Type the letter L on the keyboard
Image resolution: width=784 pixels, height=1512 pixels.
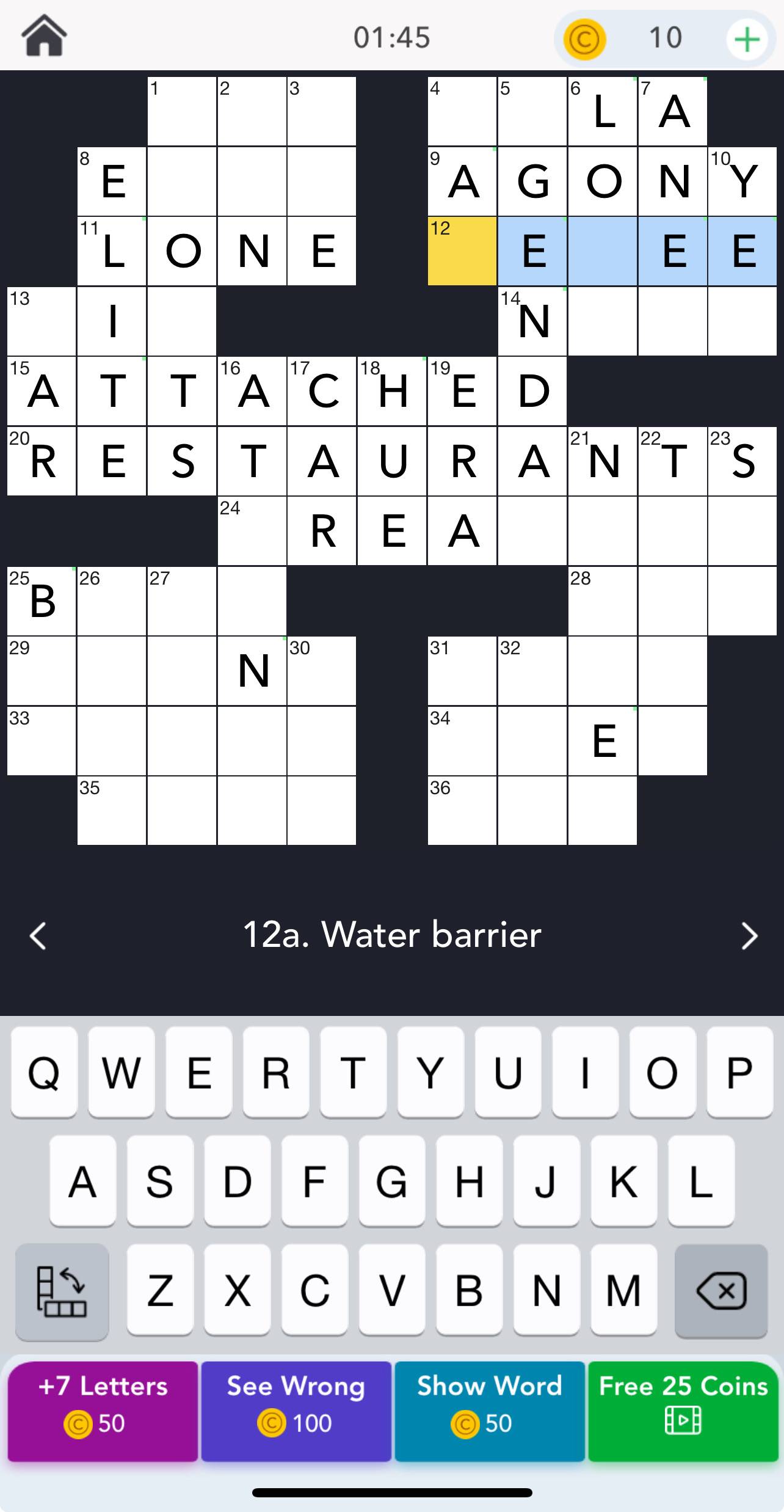pos(700,1181)
